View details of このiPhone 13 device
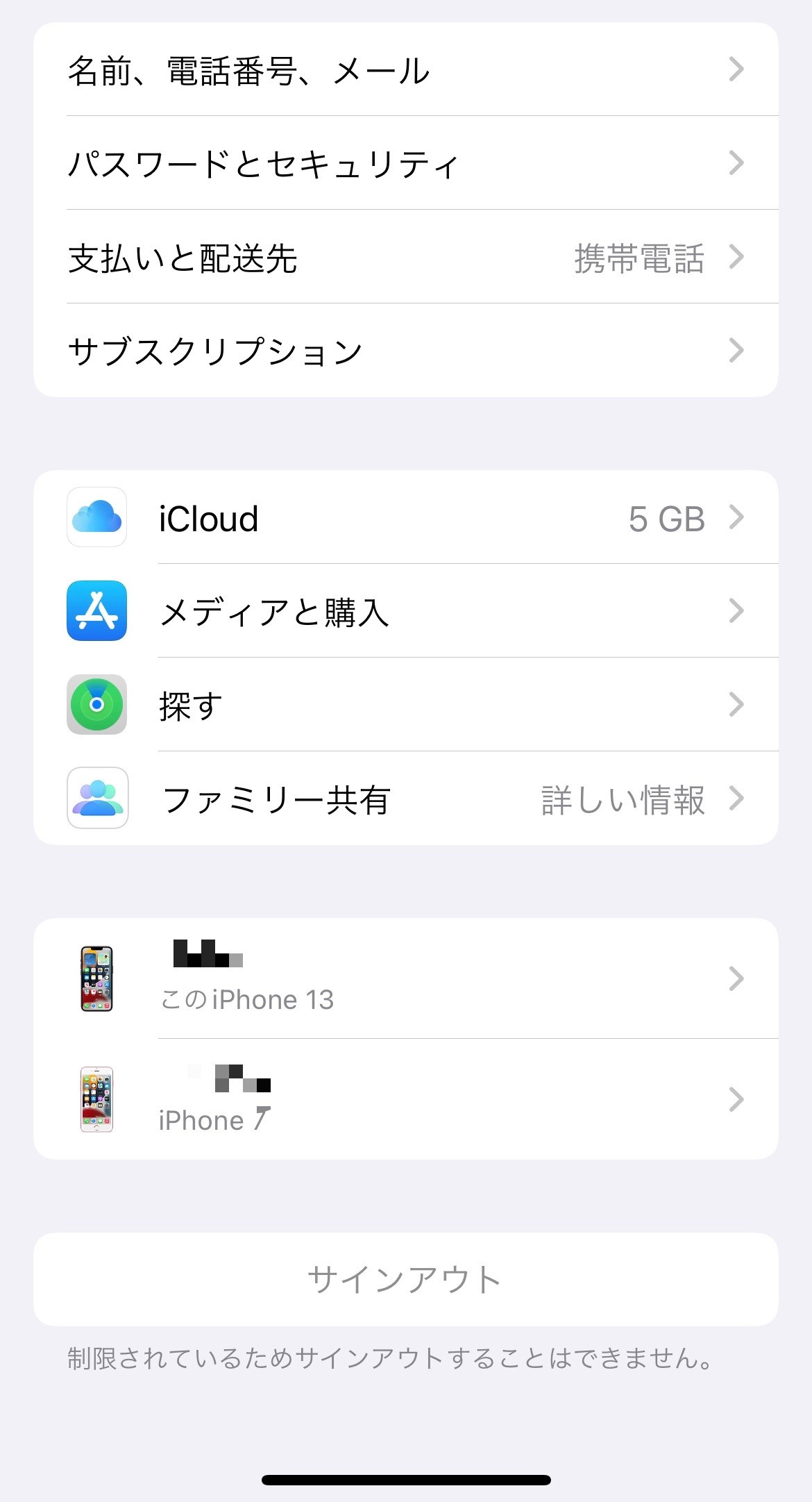812x1502 pixels. 405,979
